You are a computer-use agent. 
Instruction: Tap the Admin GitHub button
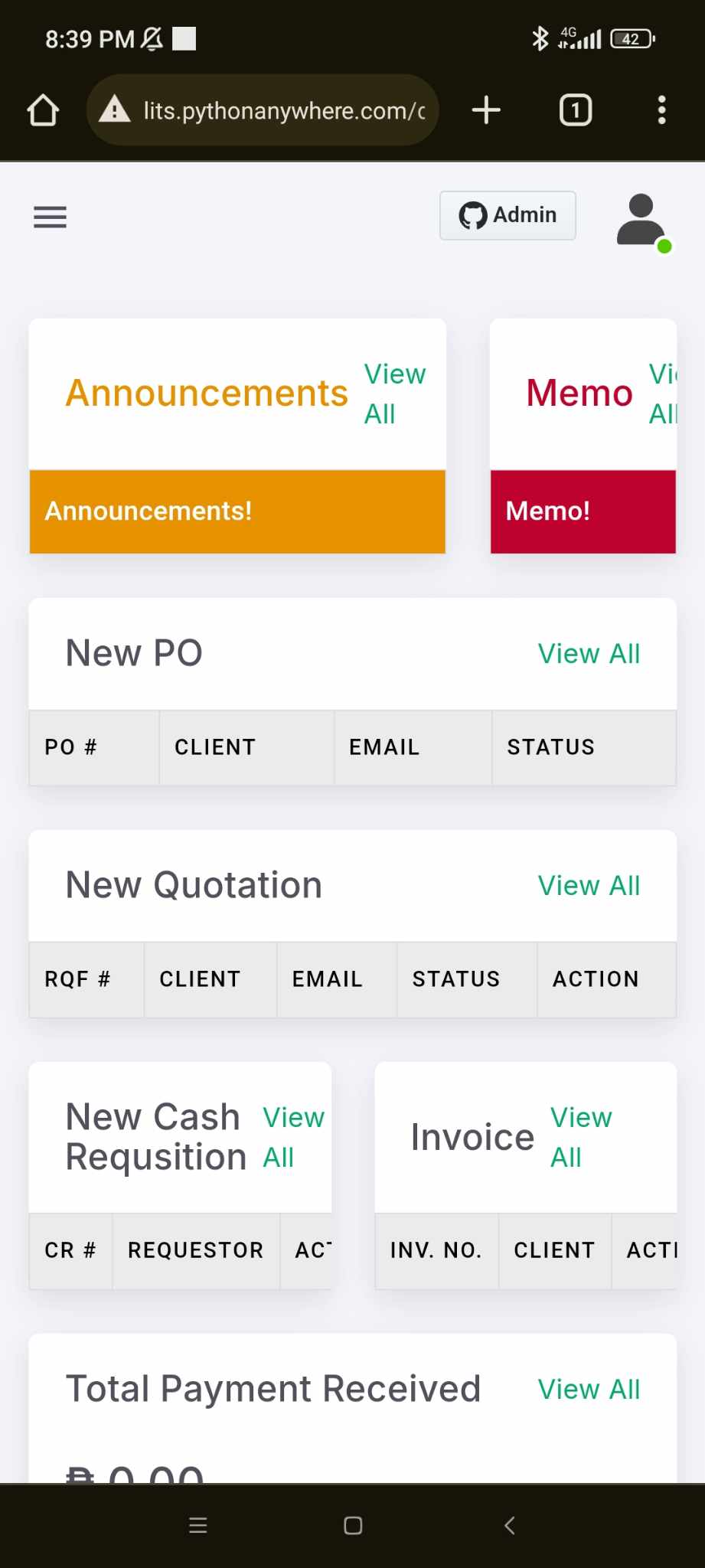508,215
